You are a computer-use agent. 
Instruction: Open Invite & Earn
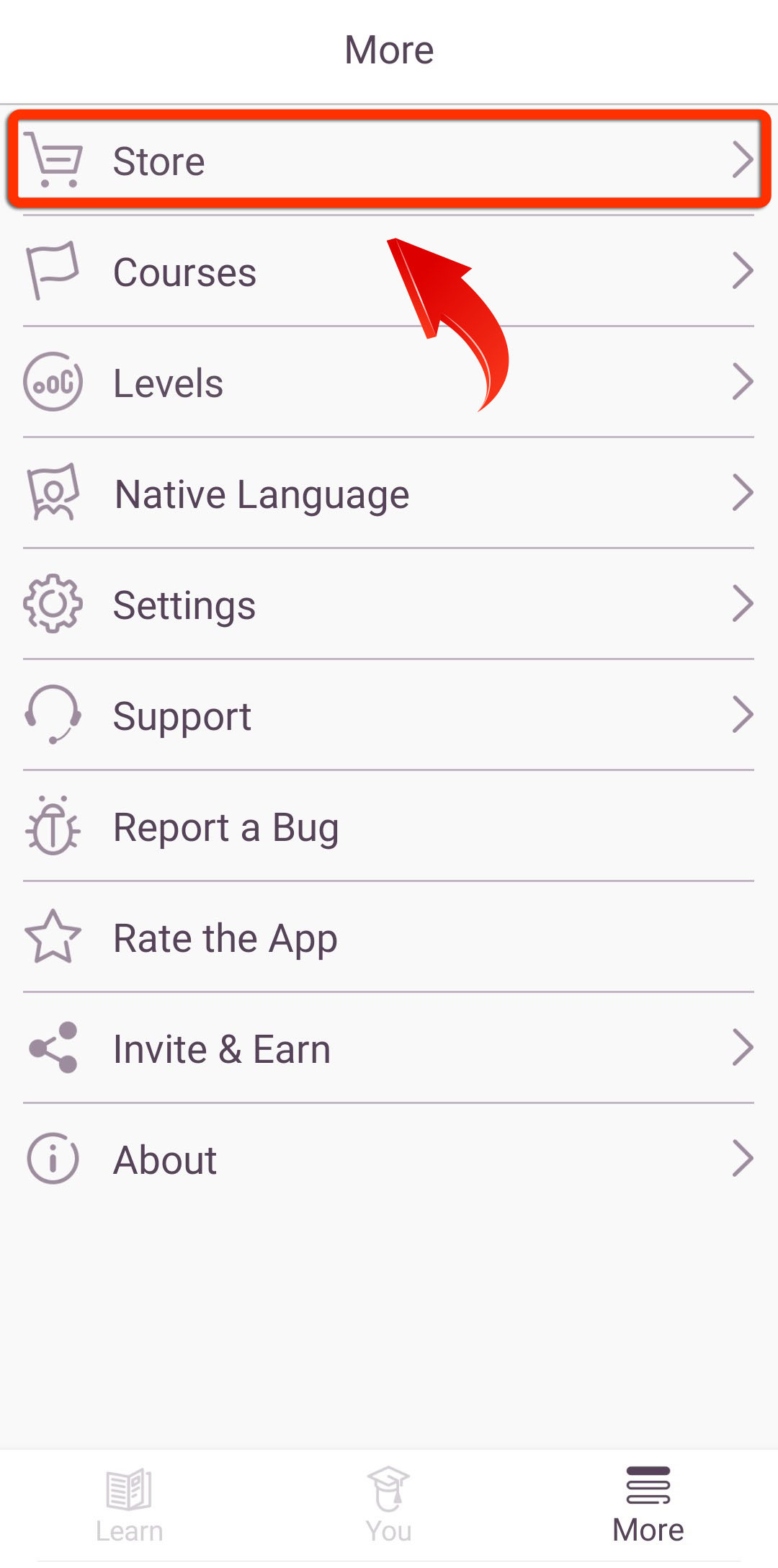(389, 1048)
